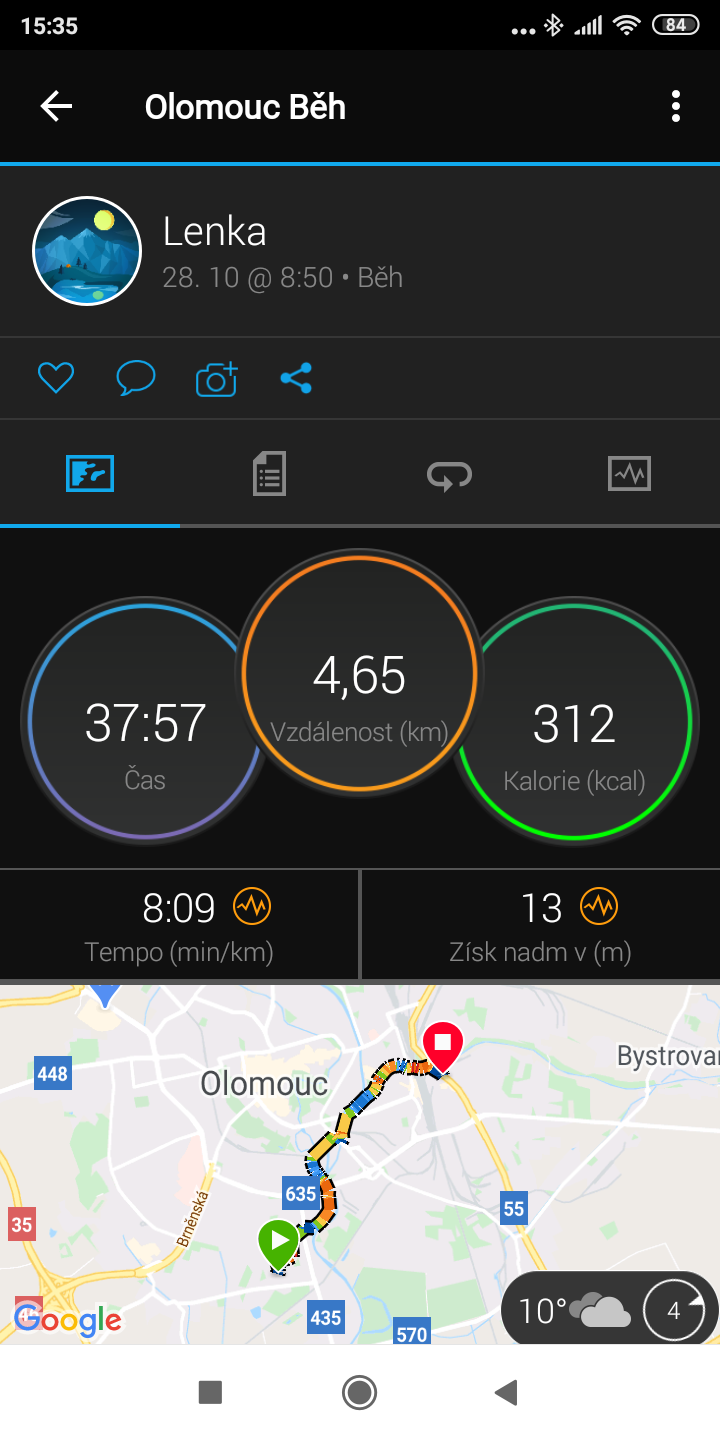Screen dimensions: 720x1440
Task: Open recent apps with square button
Action: click(x=210, y=1392)
